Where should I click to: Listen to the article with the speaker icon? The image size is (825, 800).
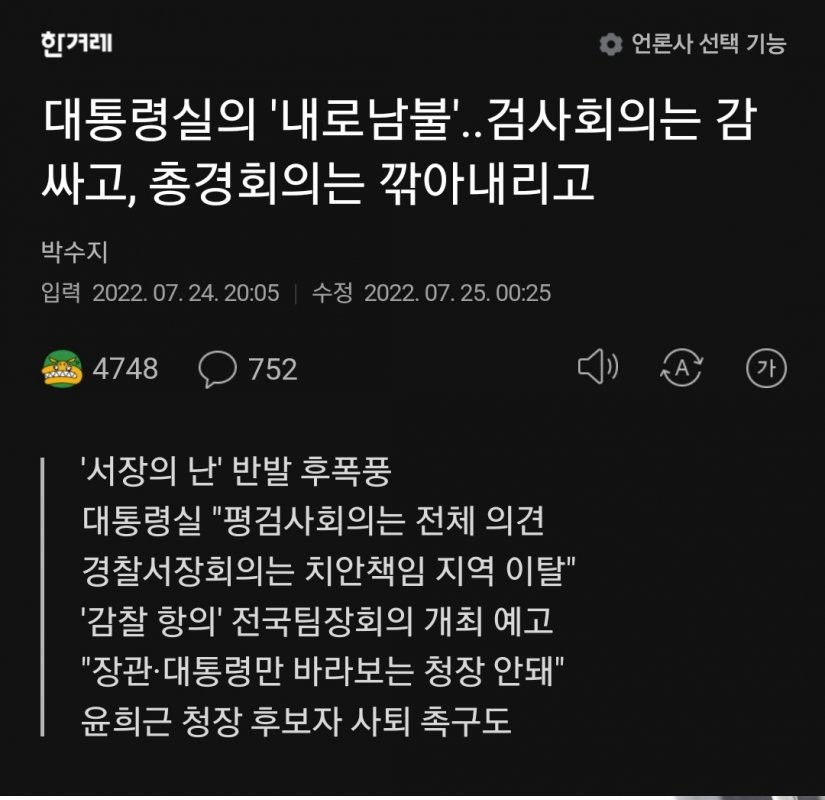598,368
